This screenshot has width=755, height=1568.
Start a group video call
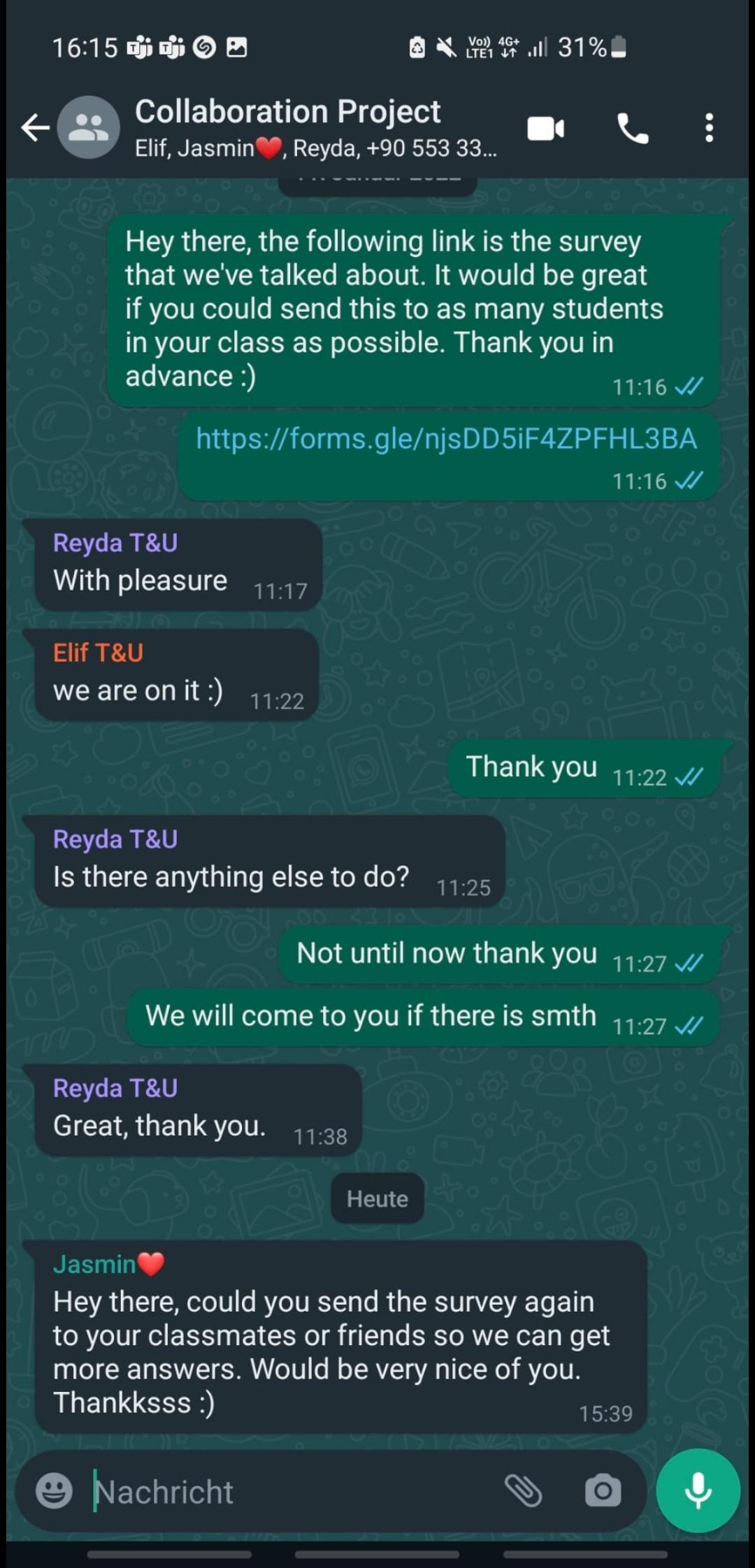[x=545, y=129]
